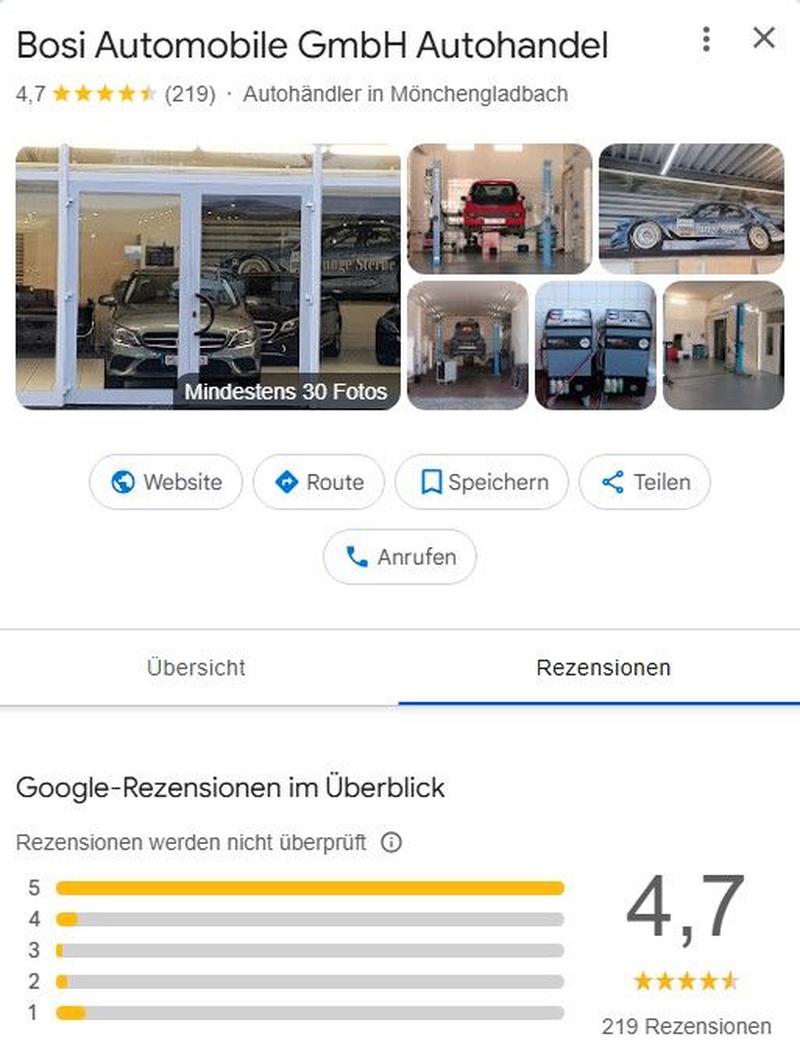Image resolution: width=800 pixels, height=1059 pixels.
Task: Show info about unverified reviews
Action: [x=392, y=842]
